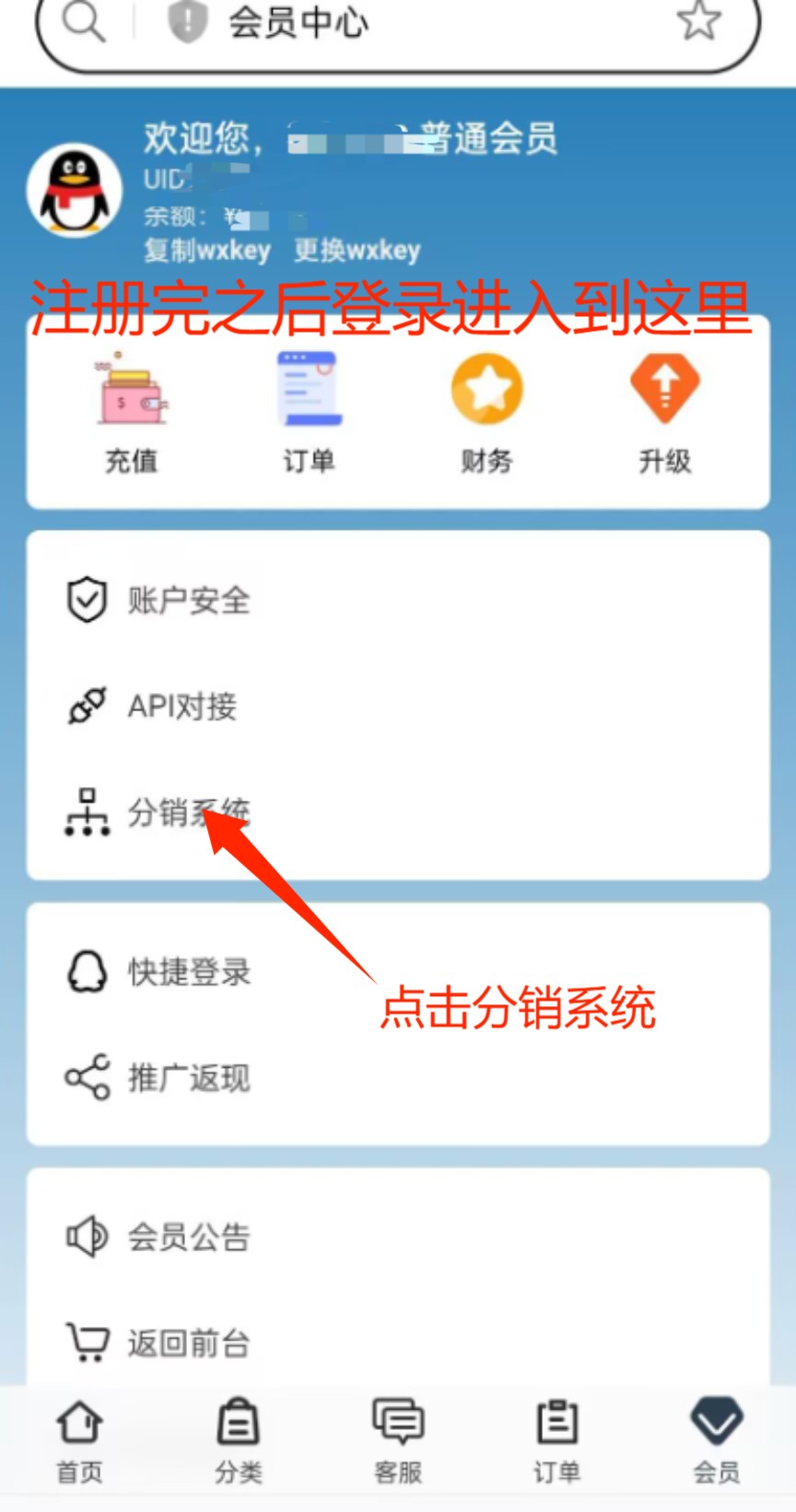Switch to the 分类 tab
The image size is (796, 1512).
239,1442
